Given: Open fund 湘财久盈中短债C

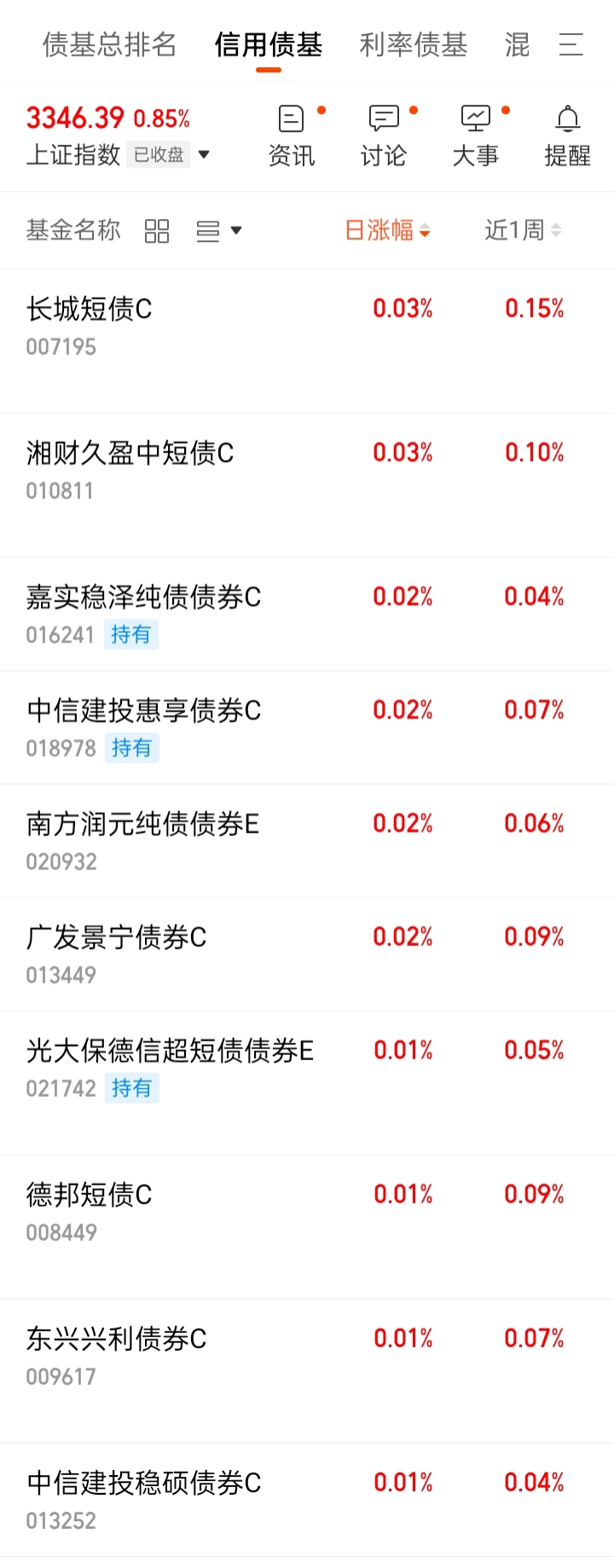Looking at the screenshot, I should (x=130, y=453).
